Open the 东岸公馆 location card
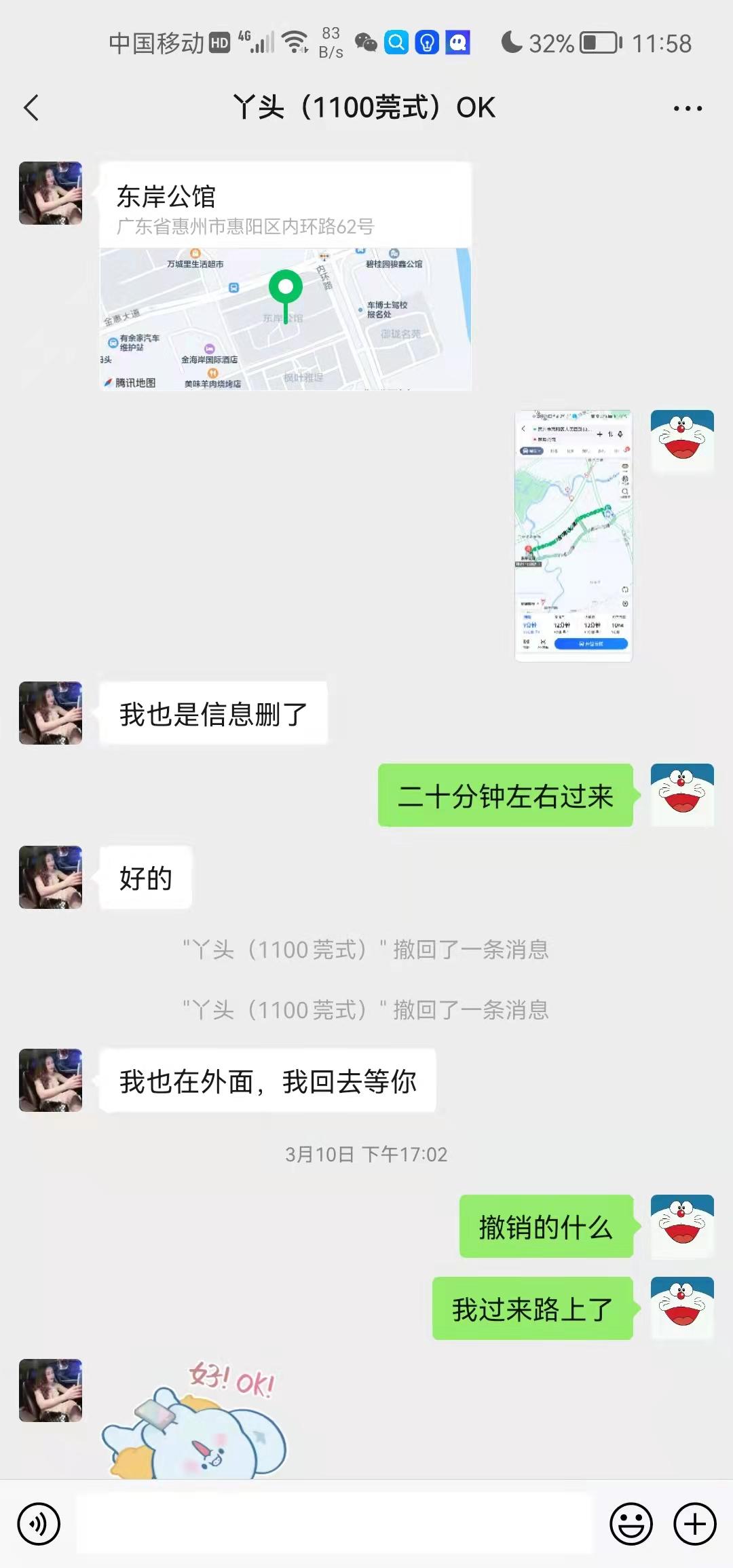The image size is (733, 1568). coord(285,276)
